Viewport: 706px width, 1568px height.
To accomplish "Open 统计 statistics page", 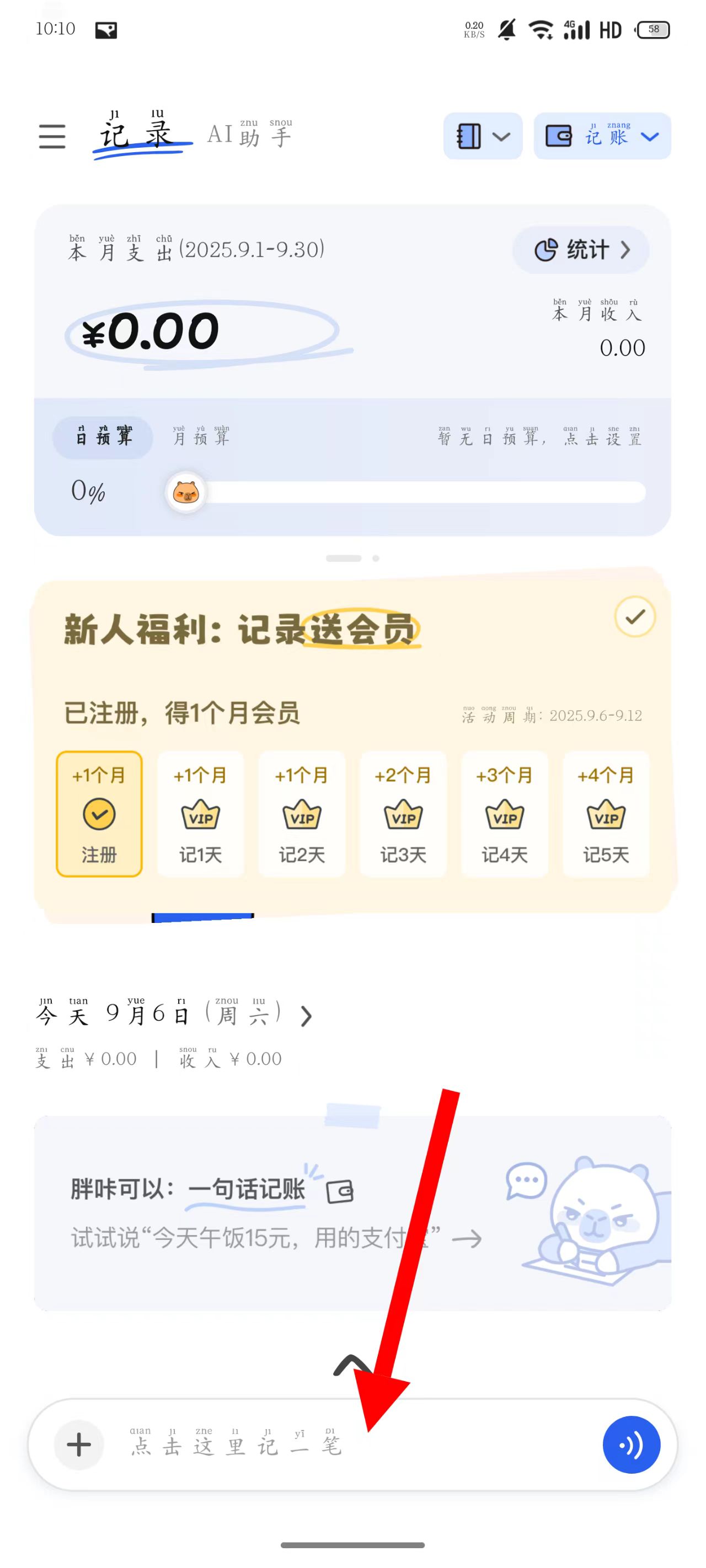I will click(x=580, y=250).
